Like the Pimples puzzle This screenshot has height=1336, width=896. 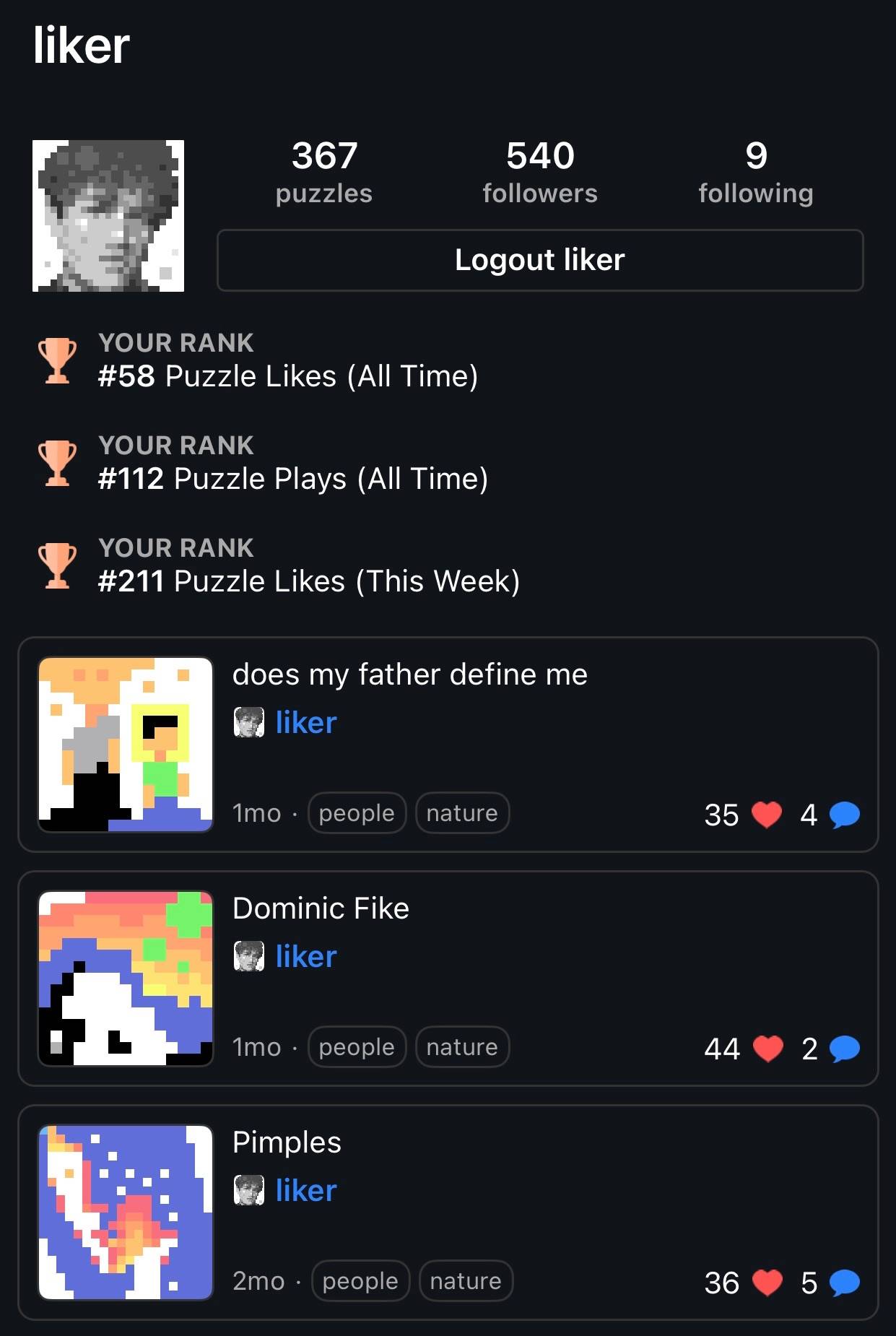(767, 1283)
